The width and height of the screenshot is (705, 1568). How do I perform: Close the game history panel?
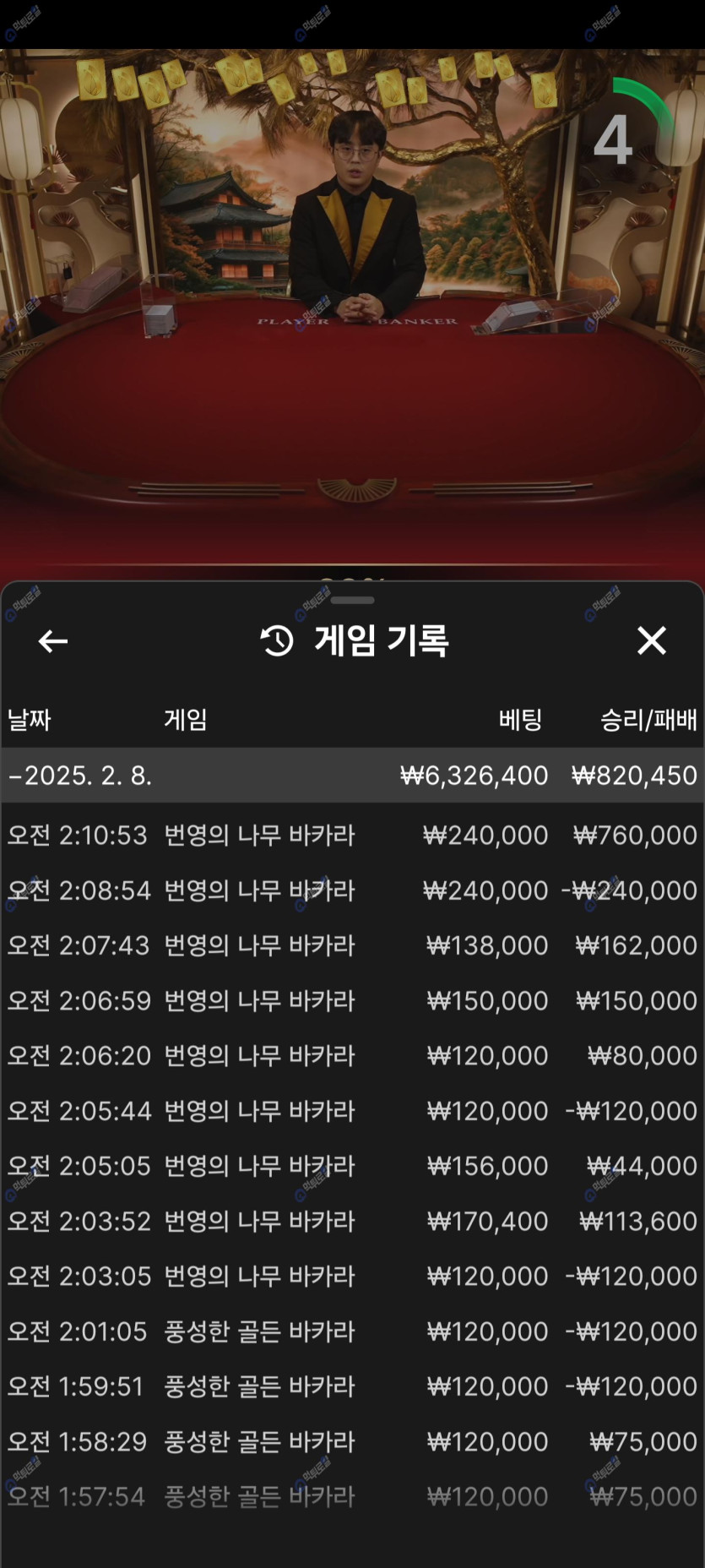(x=651, y=640)
